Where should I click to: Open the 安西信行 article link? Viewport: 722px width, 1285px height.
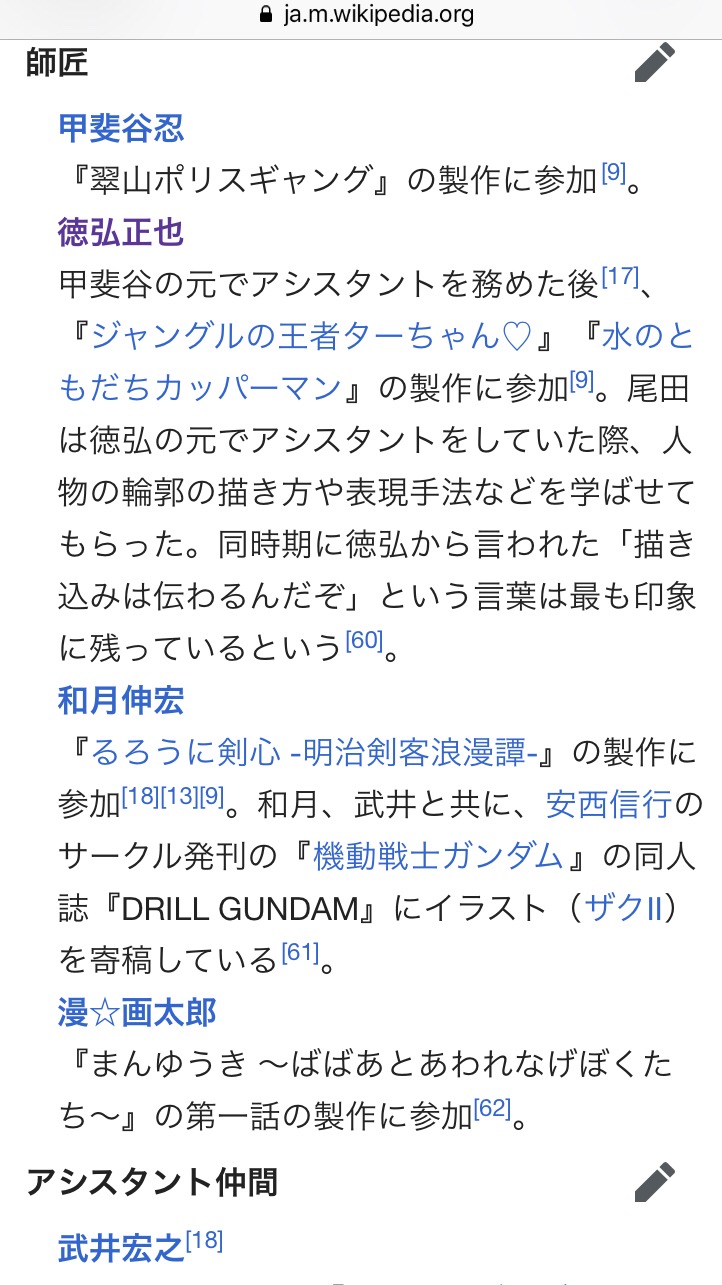pyautogui.click(x=610, y=804)
